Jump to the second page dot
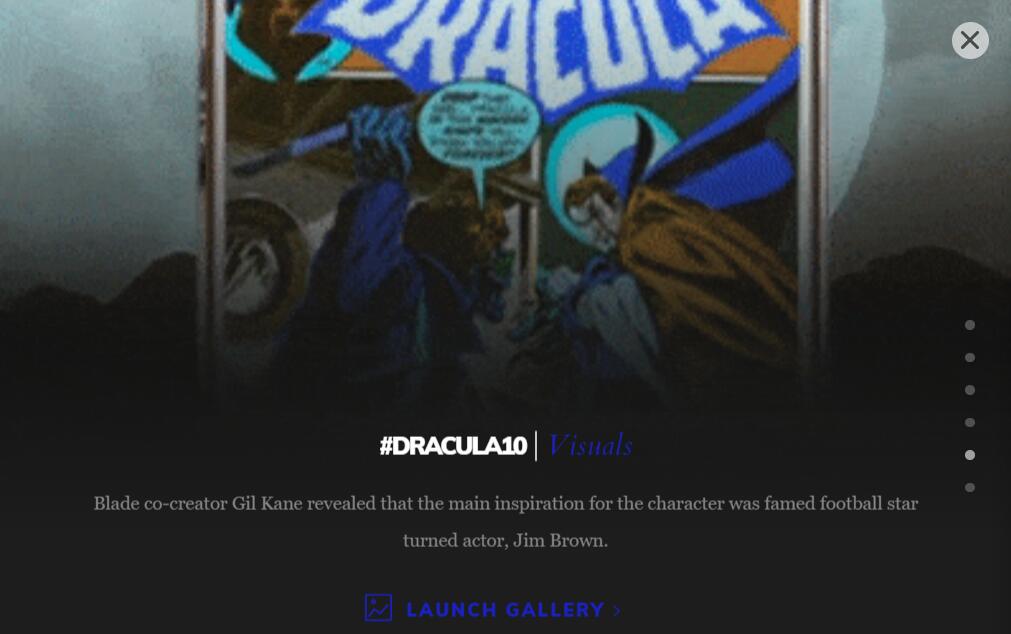 coord(969,358)
